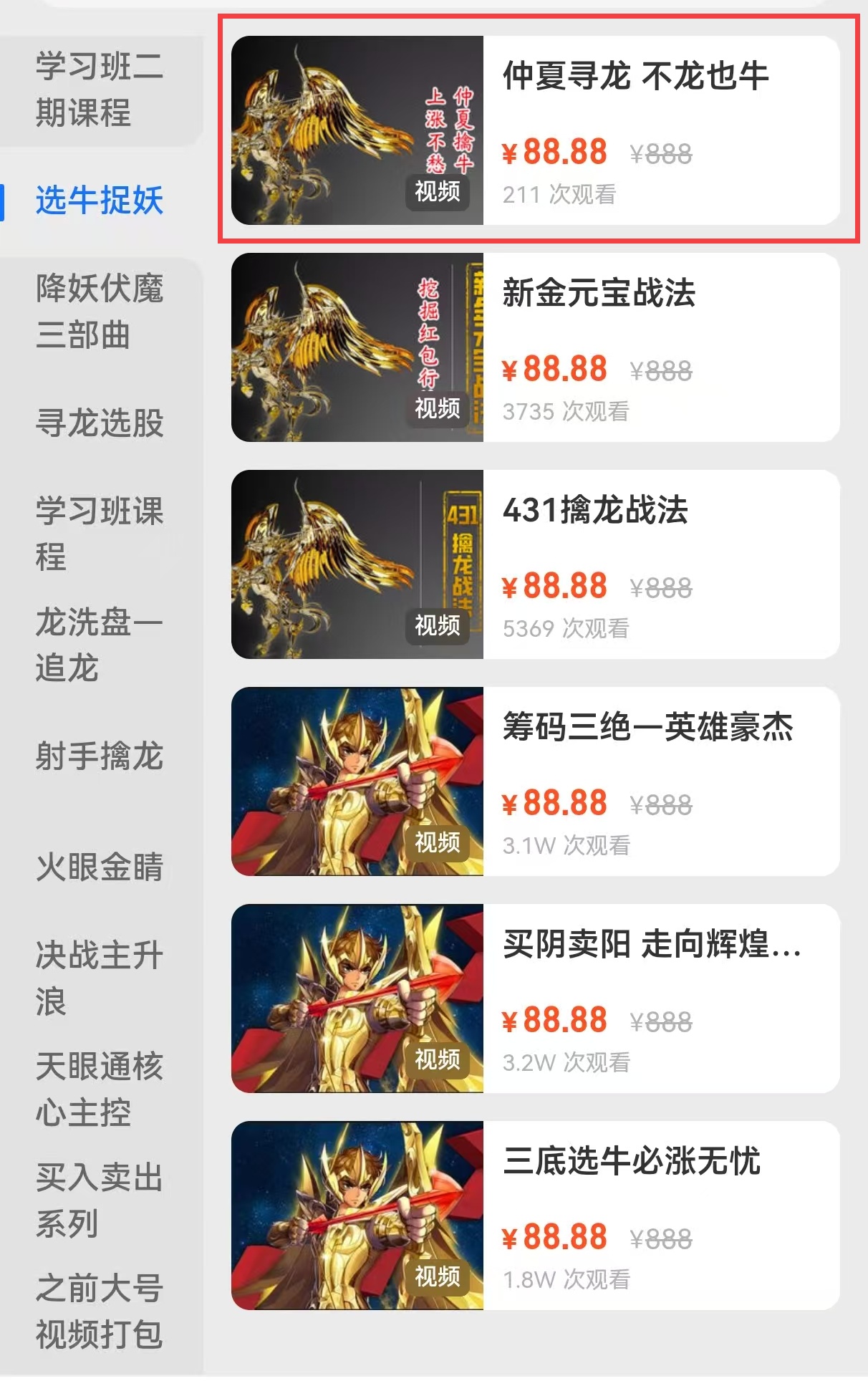View the 431擒龙战法 video course
Viewport: 868px width, 1381px height.
(x=535, y=564)
